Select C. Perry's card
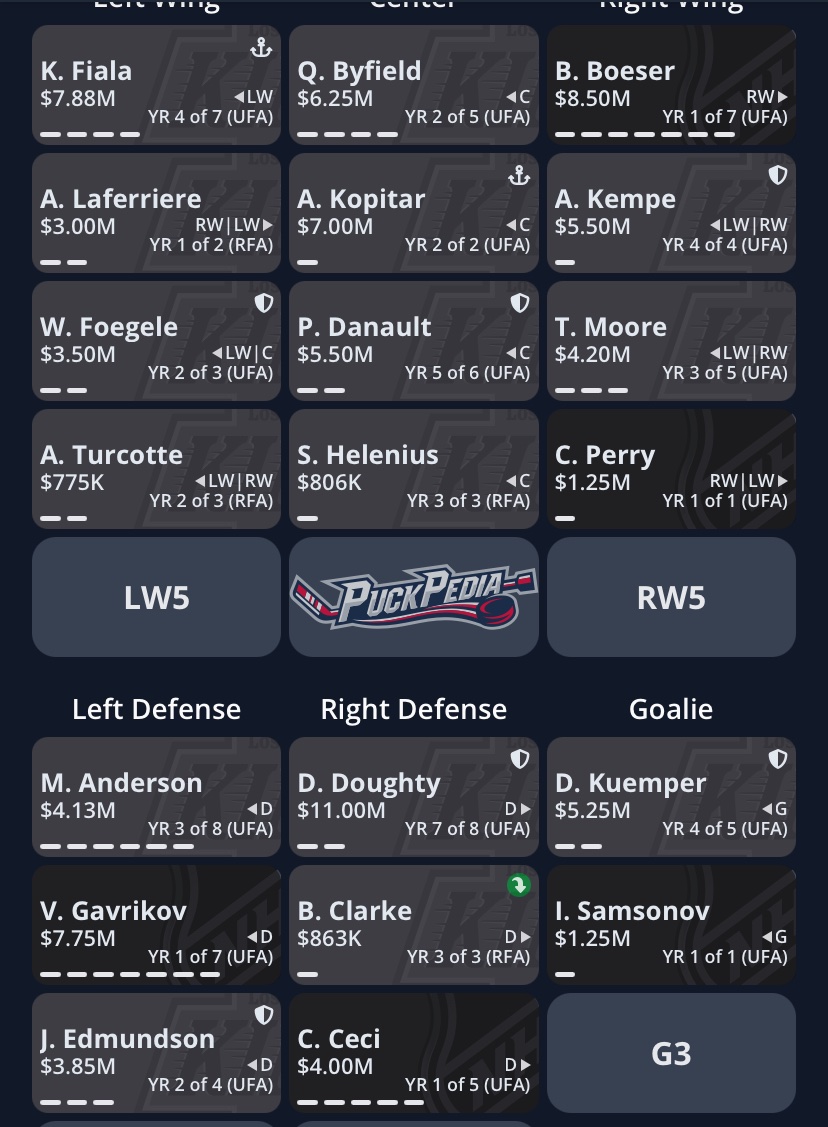The width and height of the screenshot is (828, 1127). (x=671, y=469)
